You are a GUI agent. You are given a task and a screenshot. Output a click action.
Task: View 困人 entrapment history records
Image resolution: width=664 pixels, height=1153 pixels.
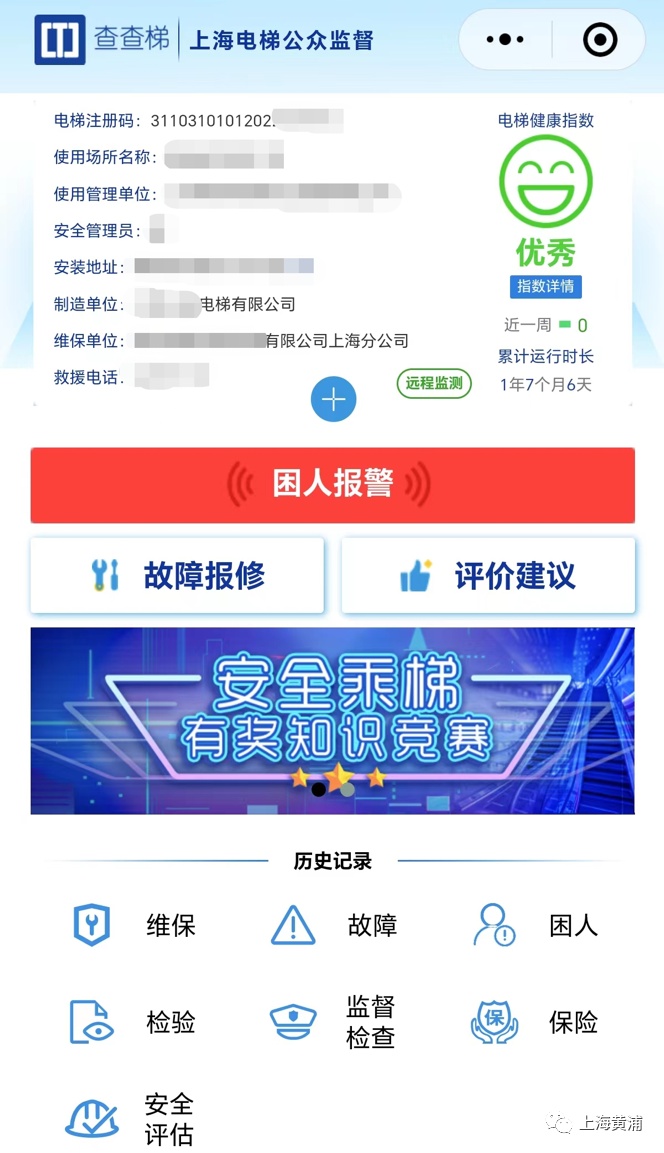pyautogui.click(x=536, y=925)
